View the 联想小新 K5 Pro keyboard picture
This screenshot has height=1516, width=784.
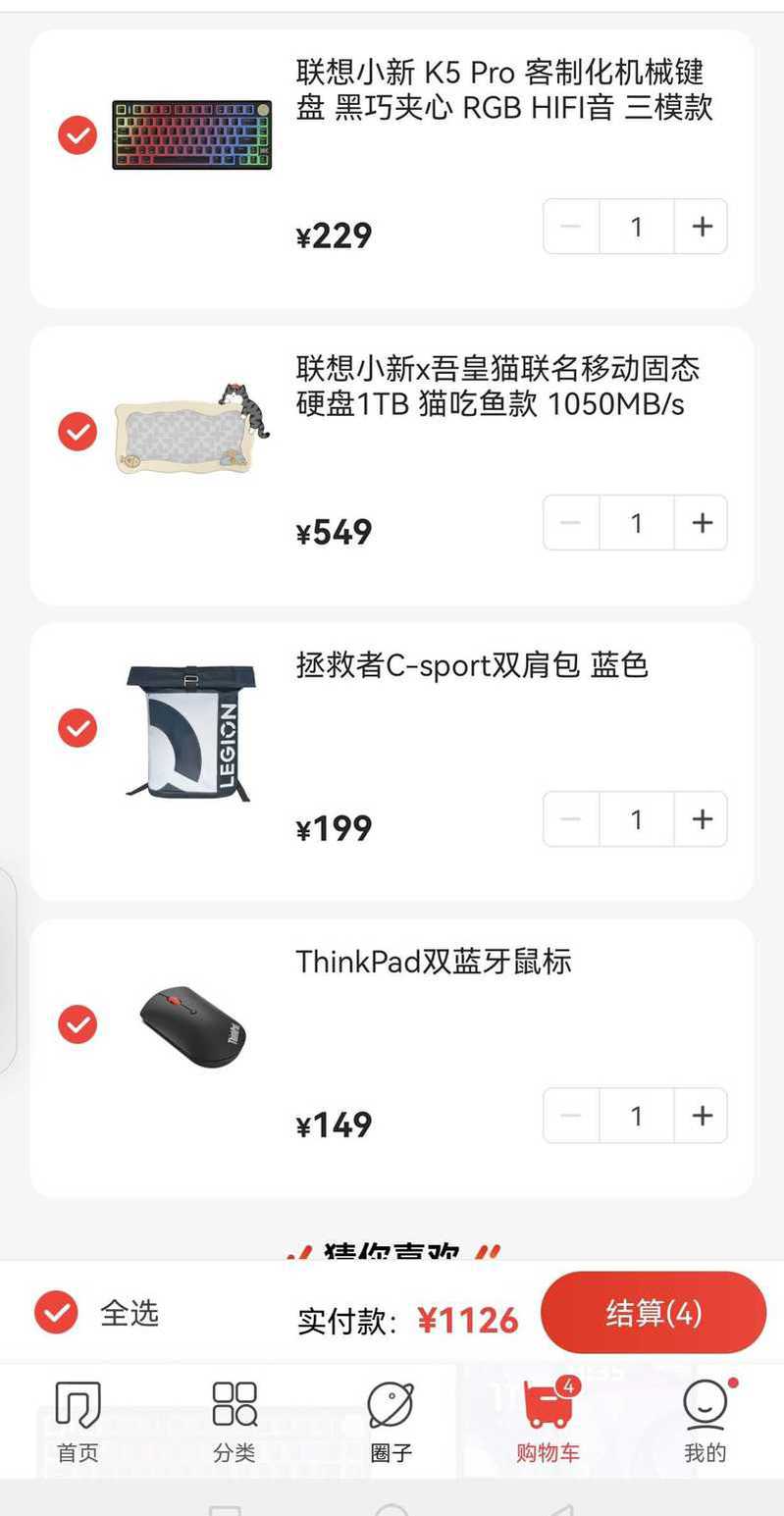point(191,134)
